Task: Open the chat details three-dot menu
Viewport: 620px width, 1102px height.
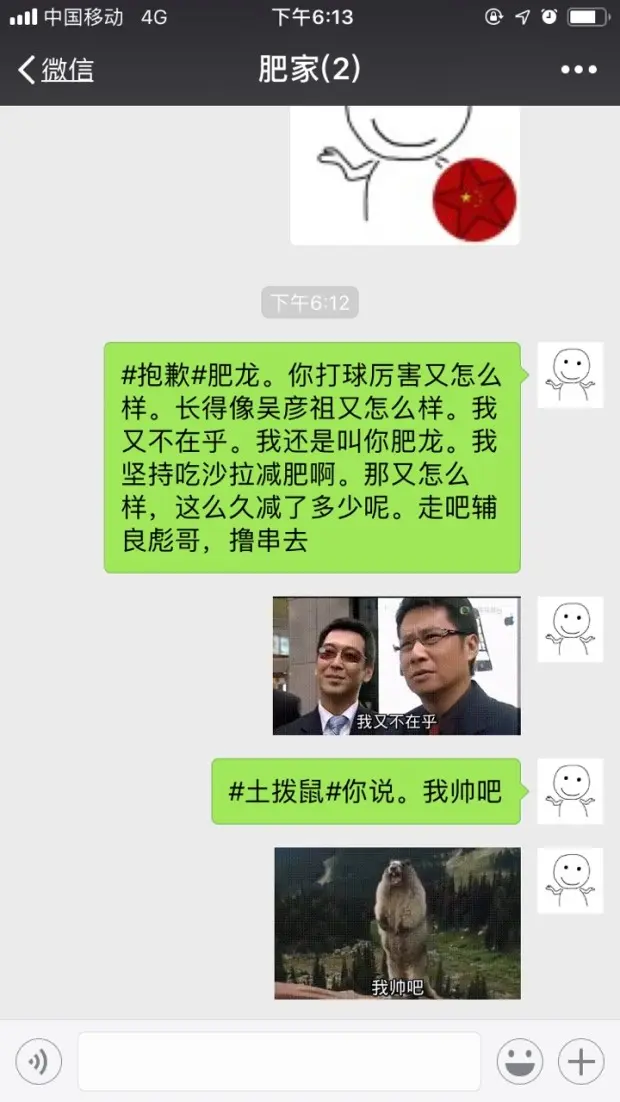Action: [578, 70]
